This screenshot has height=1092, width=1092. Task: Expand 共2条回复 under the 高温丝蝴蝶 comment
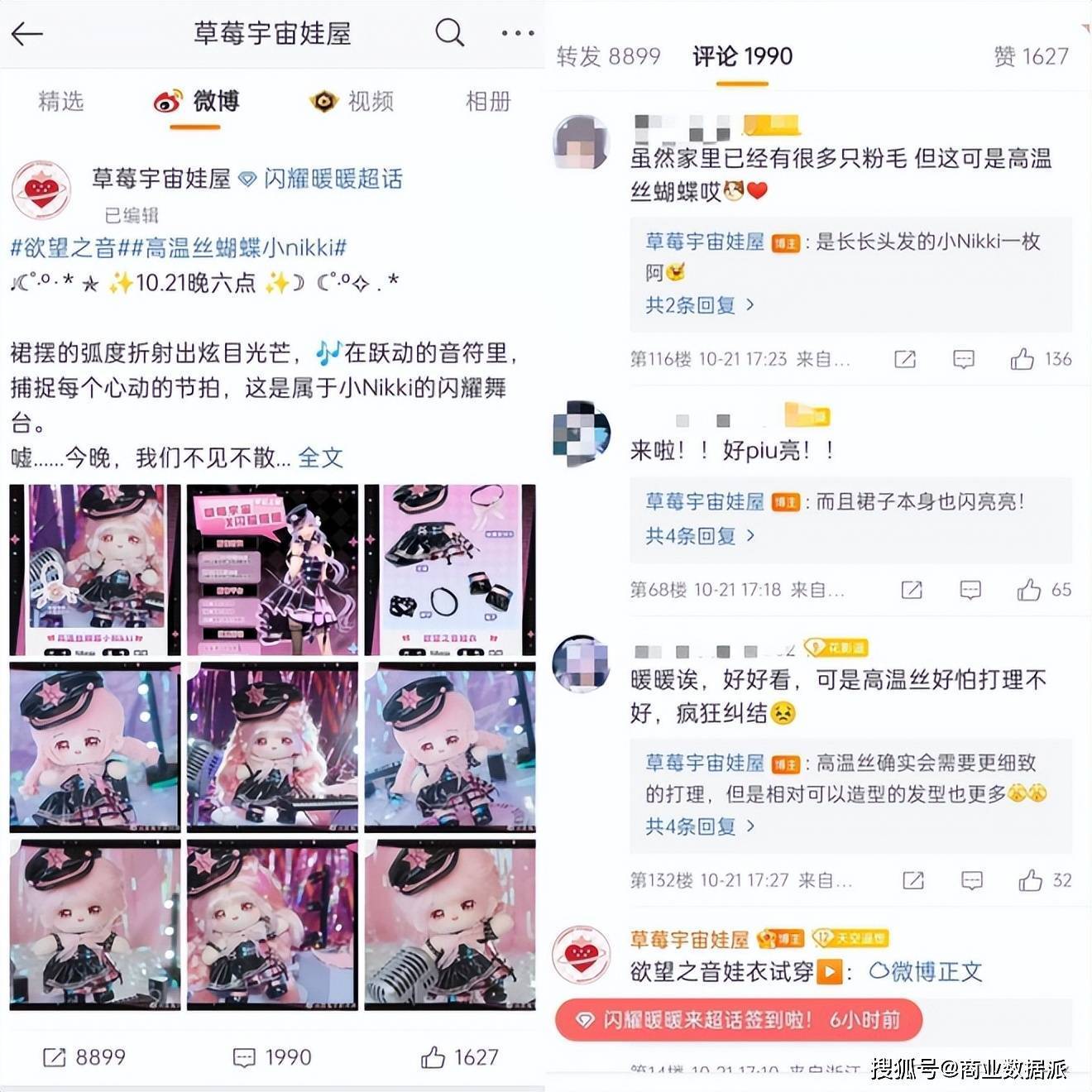point(699,305)
